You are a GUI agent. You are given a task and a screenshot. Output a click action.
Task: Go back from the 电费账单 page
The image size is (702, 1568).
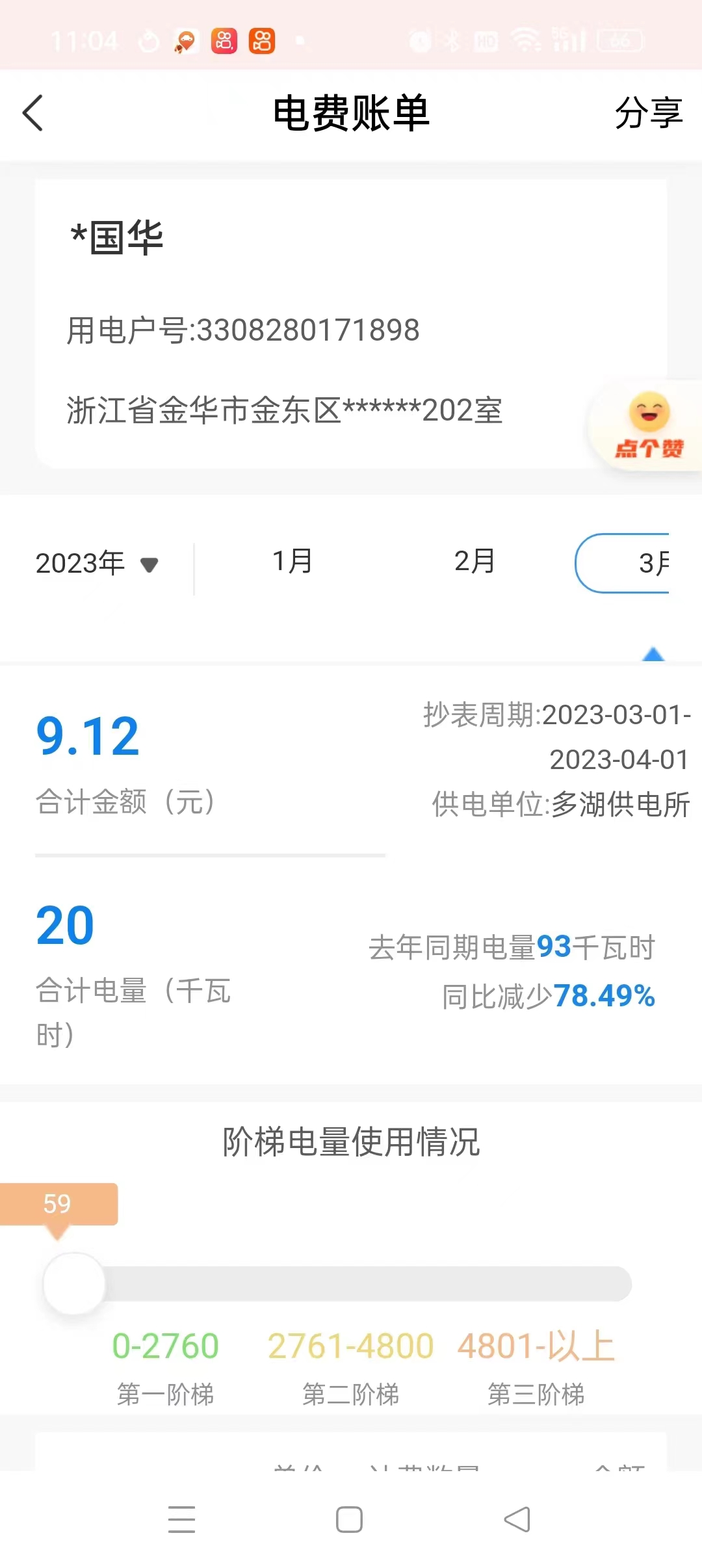pyautogui.click(x=32, y=113)
